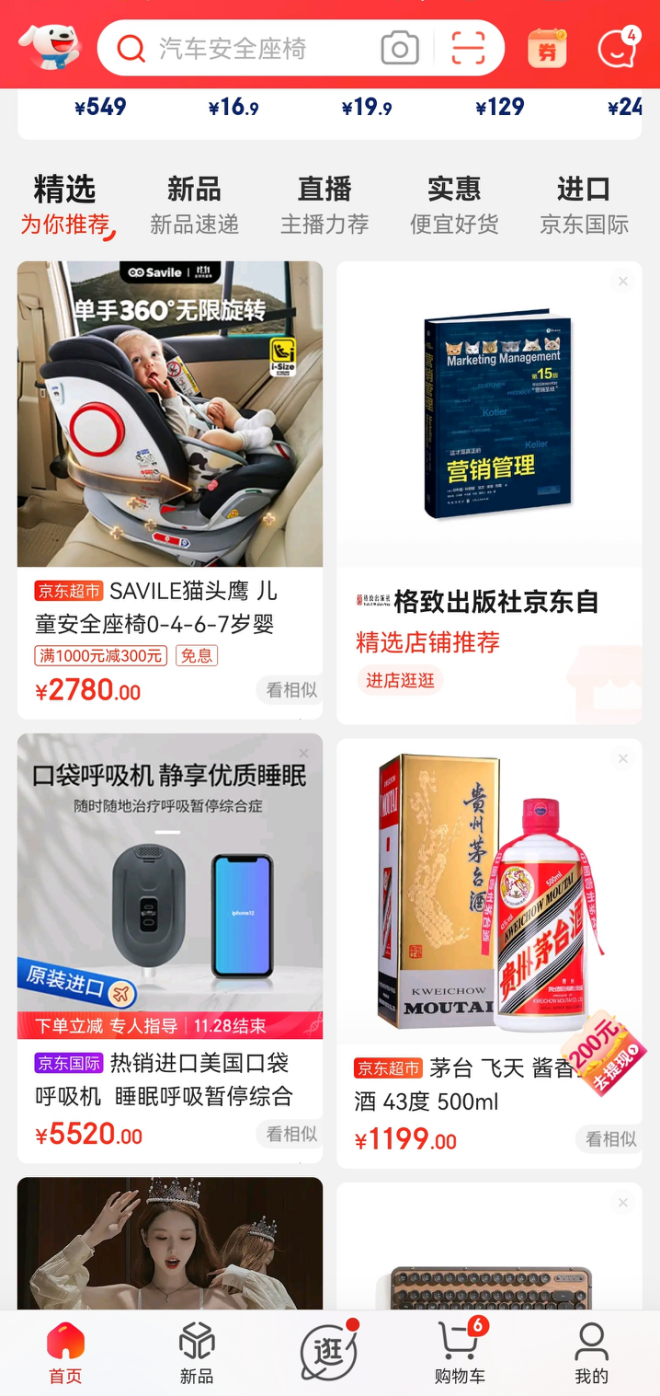Dismiss the 格致出版社 store card

tap(623, 282)
